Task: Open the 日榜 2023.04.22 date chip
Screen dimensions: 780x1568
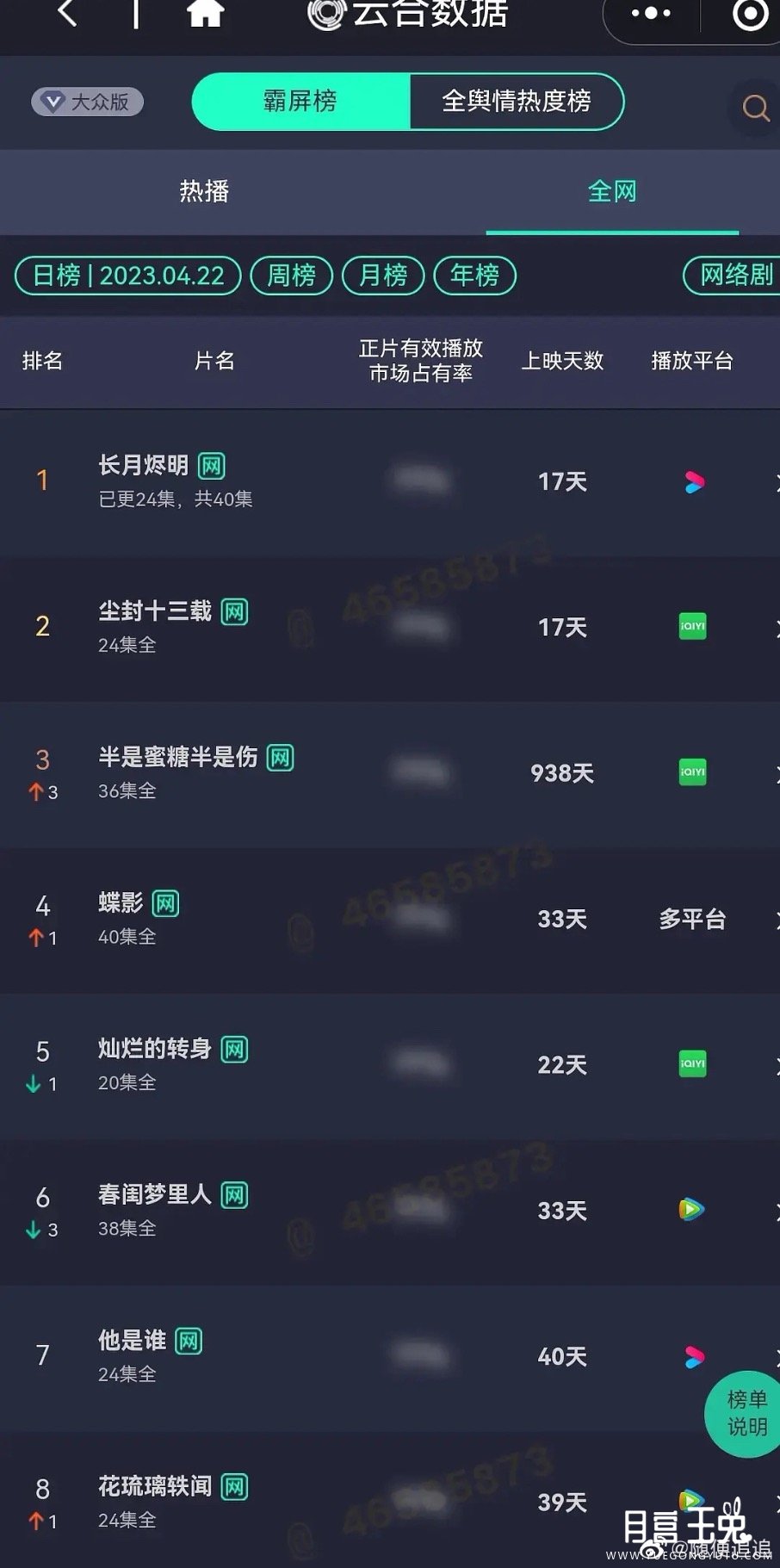Action: coord(128,276)
